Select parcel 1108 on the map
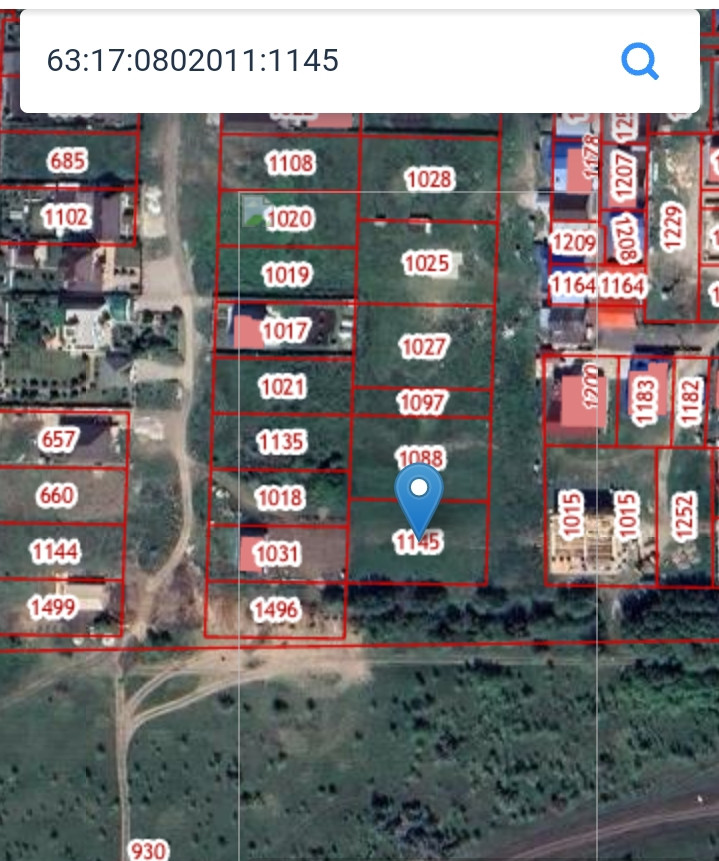 pyautogui.click(x=290, y=163)
